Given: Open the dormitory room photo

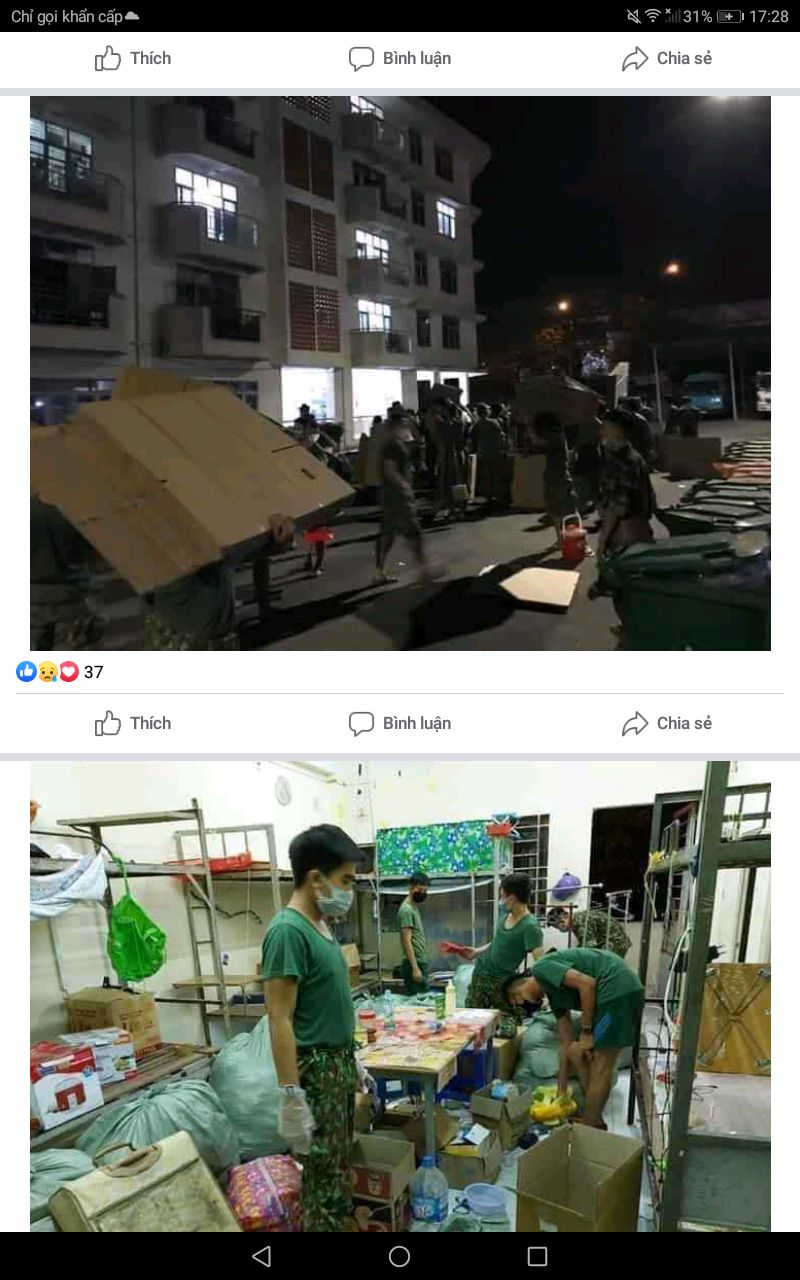Looking at the screenshot, I should coord(400,995).
